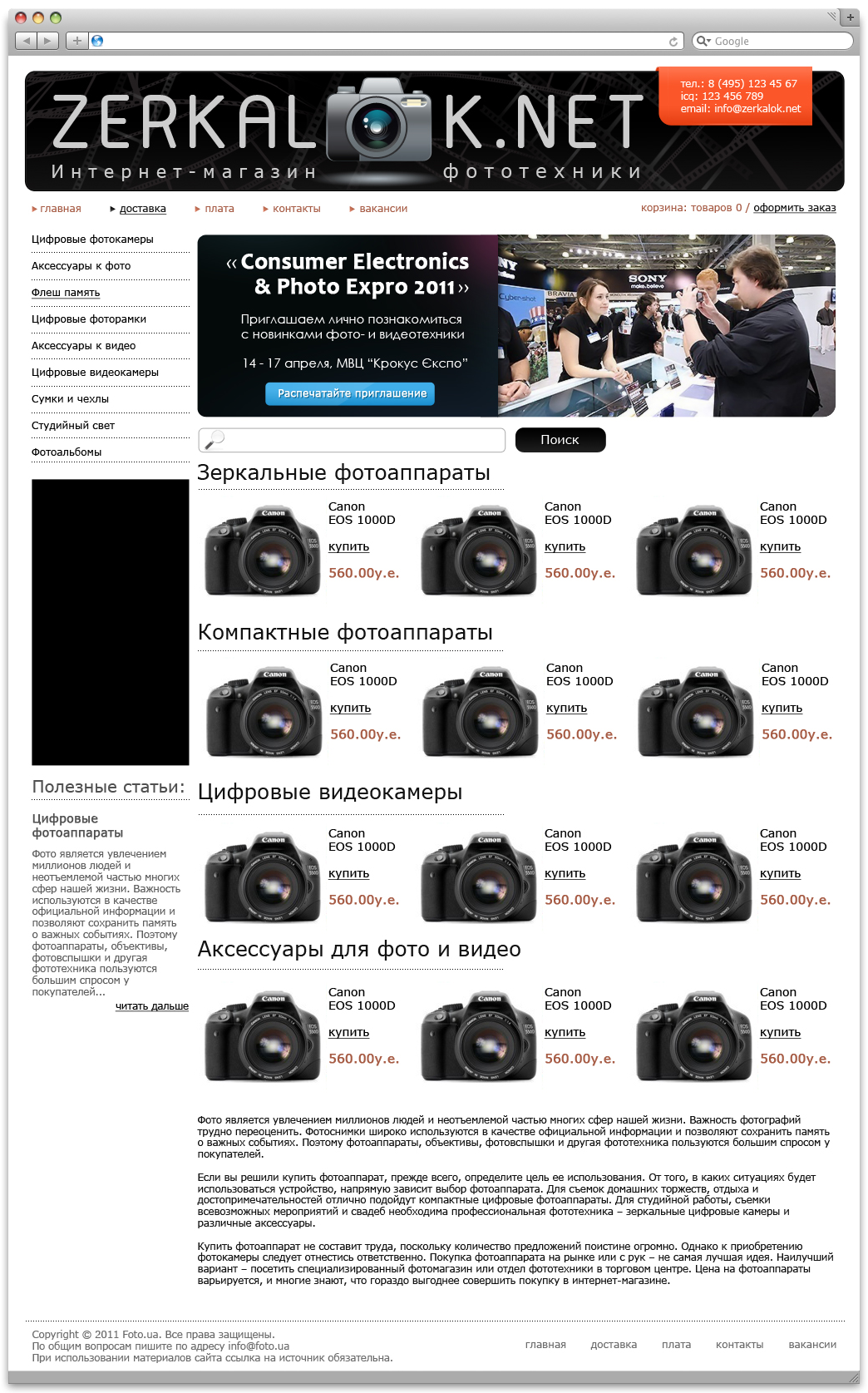Tap the читать дальше article link
Viewport: 868px width, 1393px height.
[151, 1006]
